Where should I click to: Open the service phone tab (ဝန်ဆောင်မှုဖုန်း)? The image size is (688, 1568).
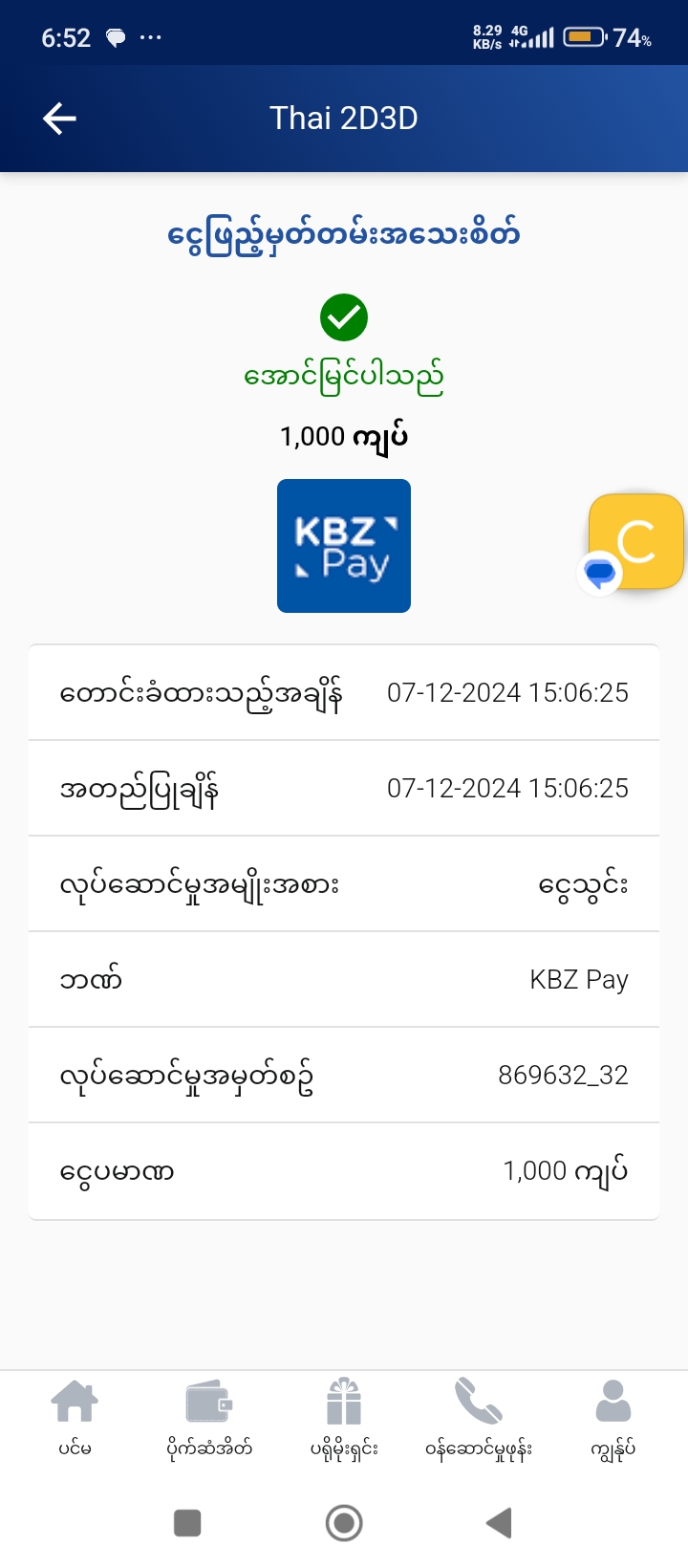pyautogui.click(x=479, y=1419)
